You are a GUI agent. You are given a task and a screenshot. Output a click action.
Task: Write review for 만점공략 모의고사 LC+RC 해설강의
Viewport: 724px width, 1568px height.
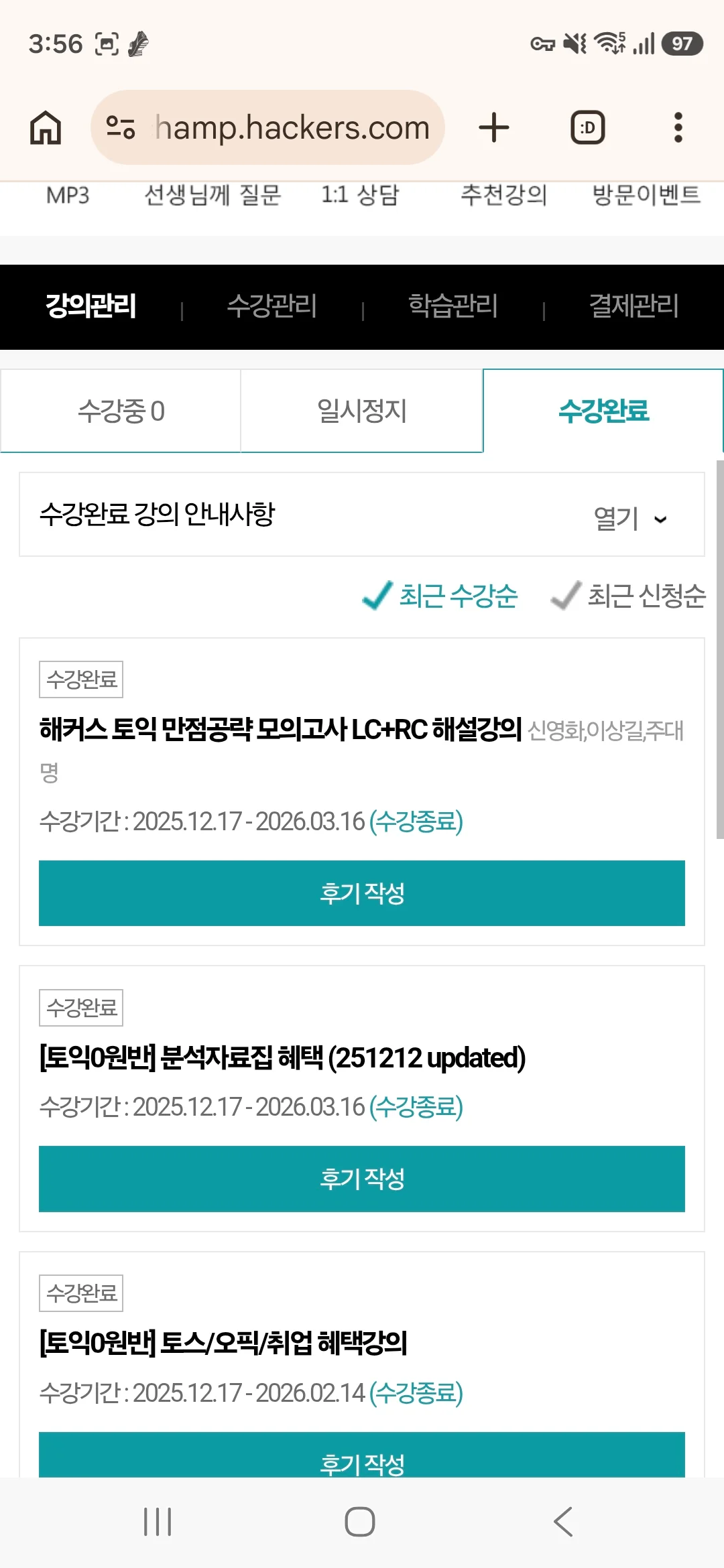click(362, 893)
